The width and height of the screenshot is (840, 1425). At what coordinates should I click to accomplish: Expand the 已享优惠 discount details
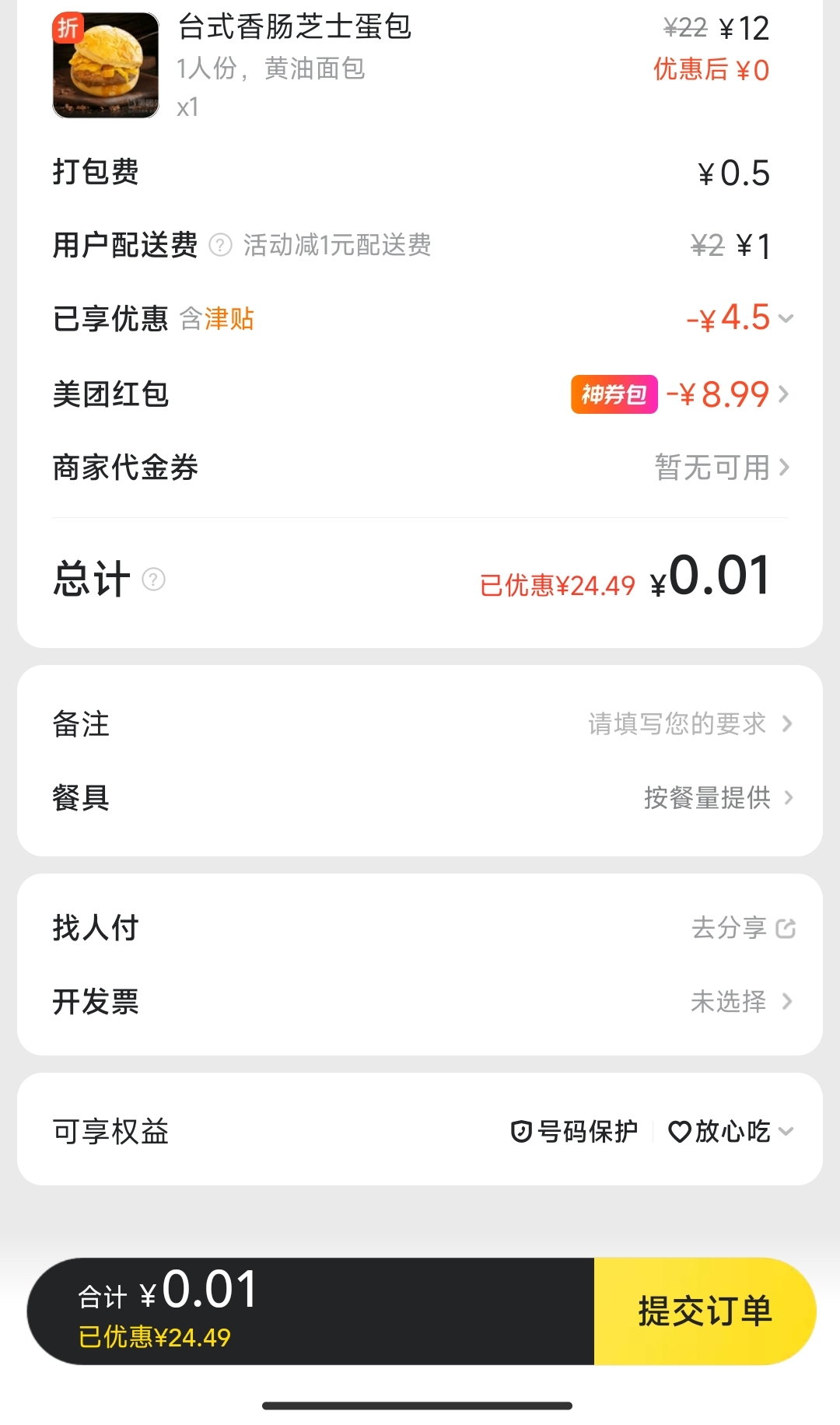[786, 318]
